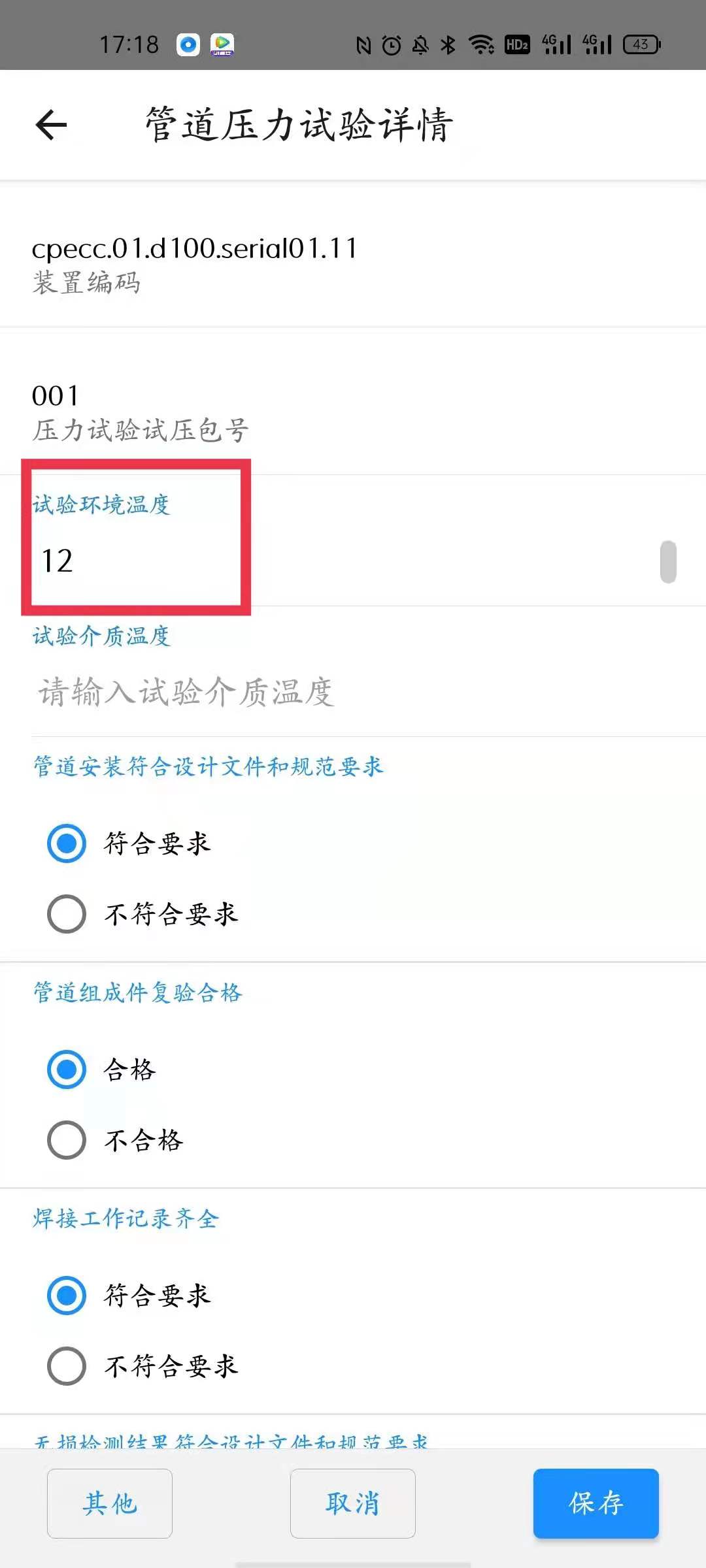Cancel with the 取消 button

[x=353, y=1503]
